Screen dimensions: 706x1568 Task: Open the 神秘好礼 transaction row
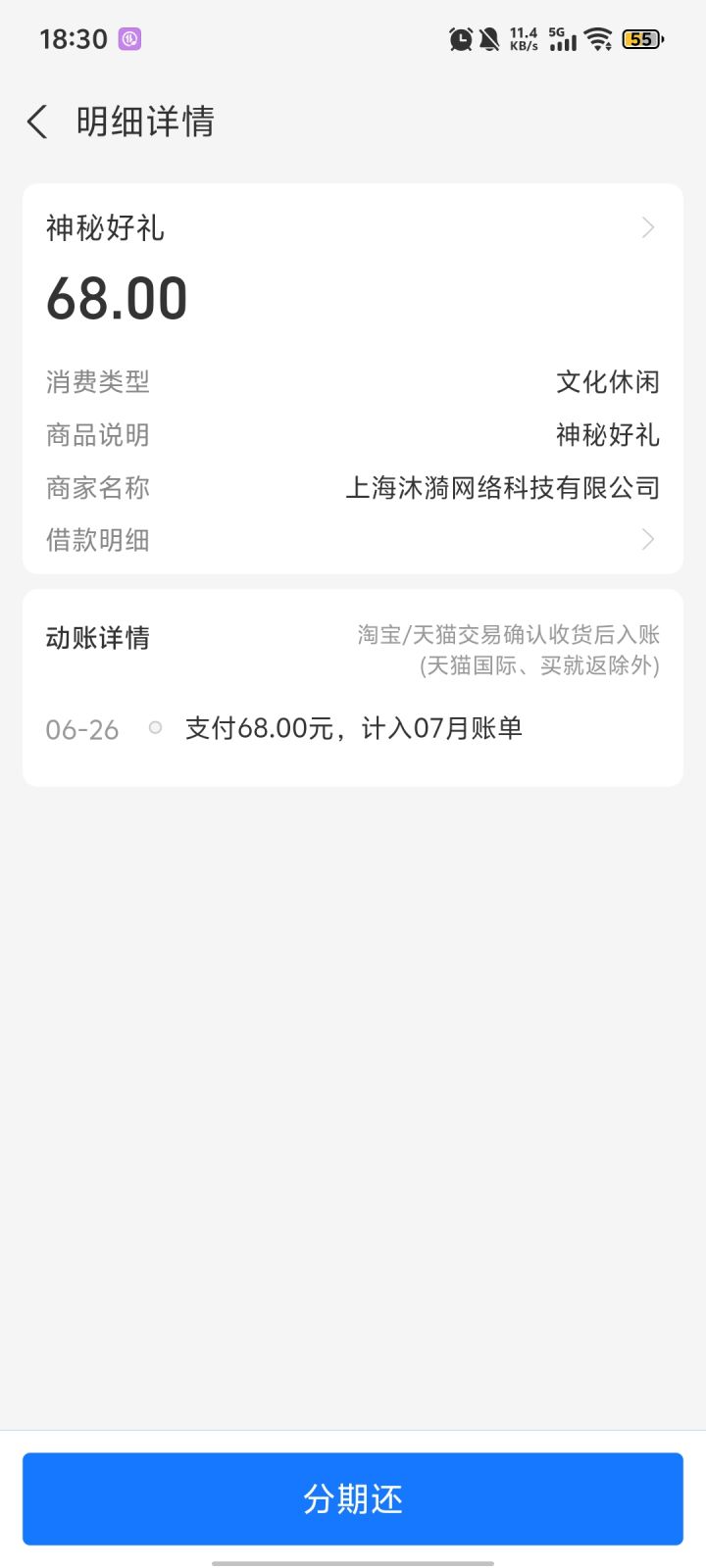(x=353, y=228)
